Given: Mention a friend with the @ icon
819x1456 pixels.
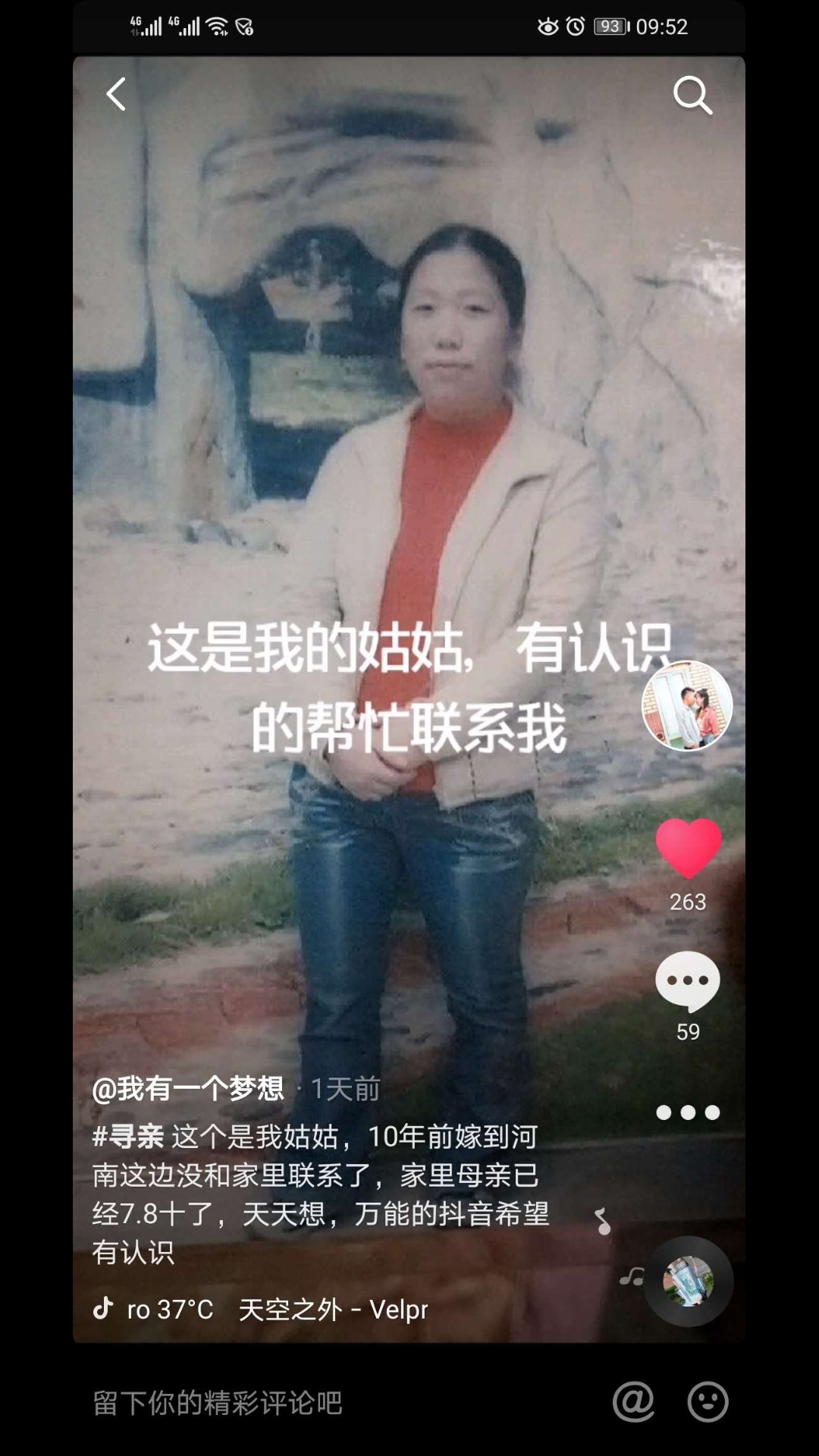Looking at the screenshot, I should (x=633, y=1401).
